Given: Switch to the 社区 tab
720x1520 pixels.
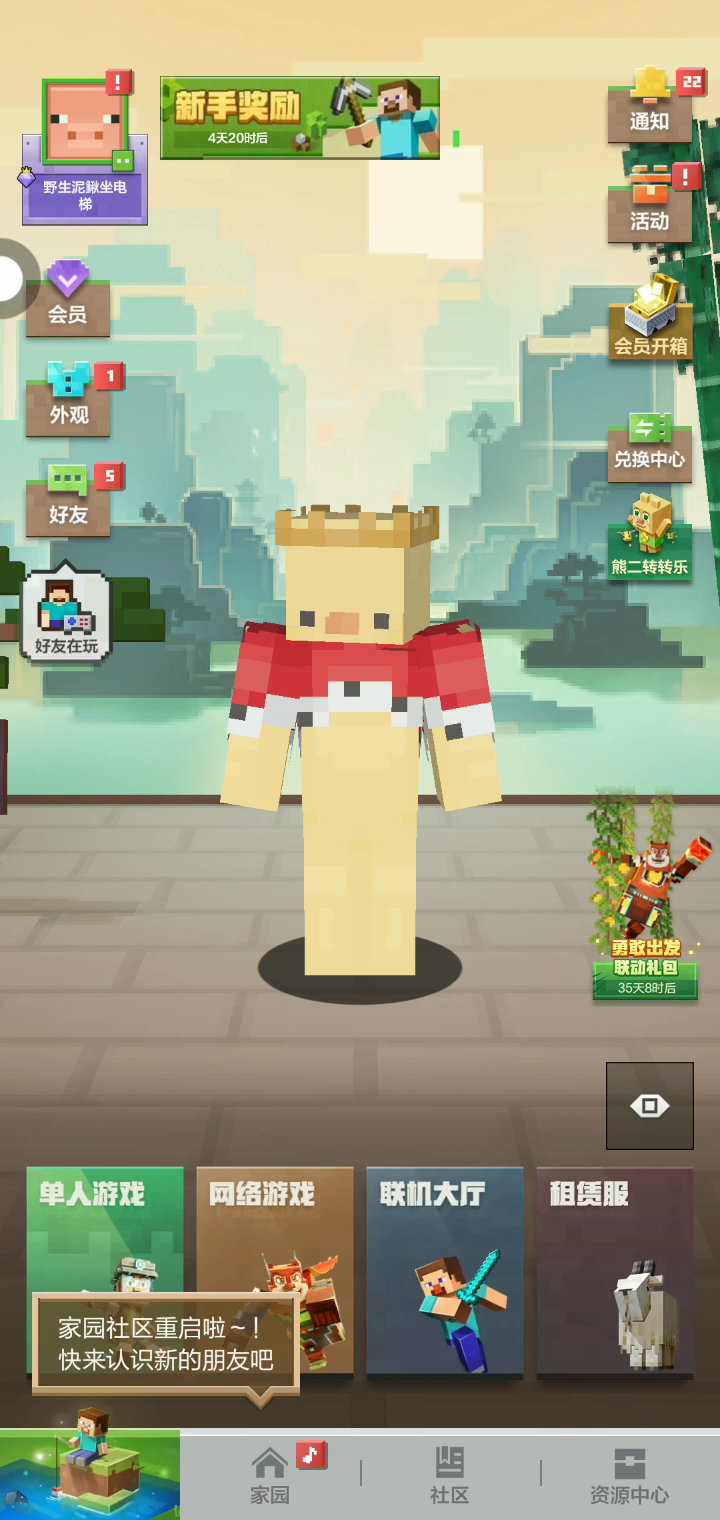Looking at the screenshot, I should (x=450, y=1476).
